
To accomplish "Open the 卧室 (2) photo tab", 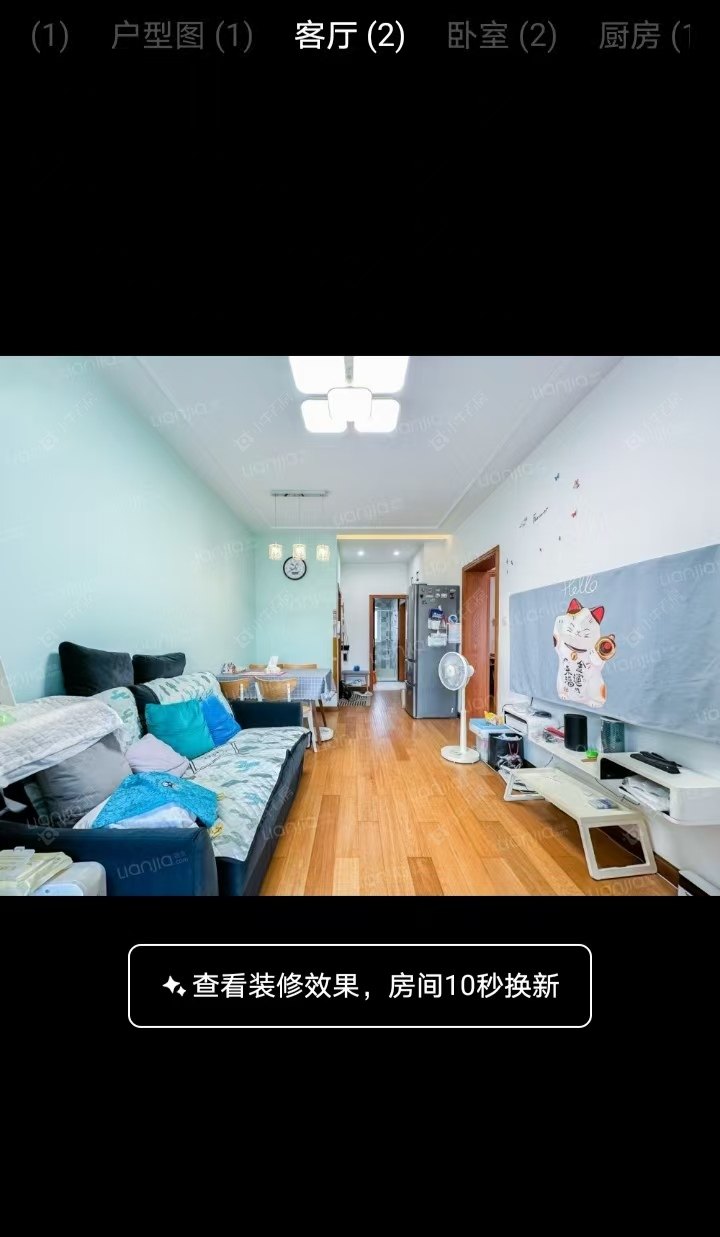I will point(501,37).
